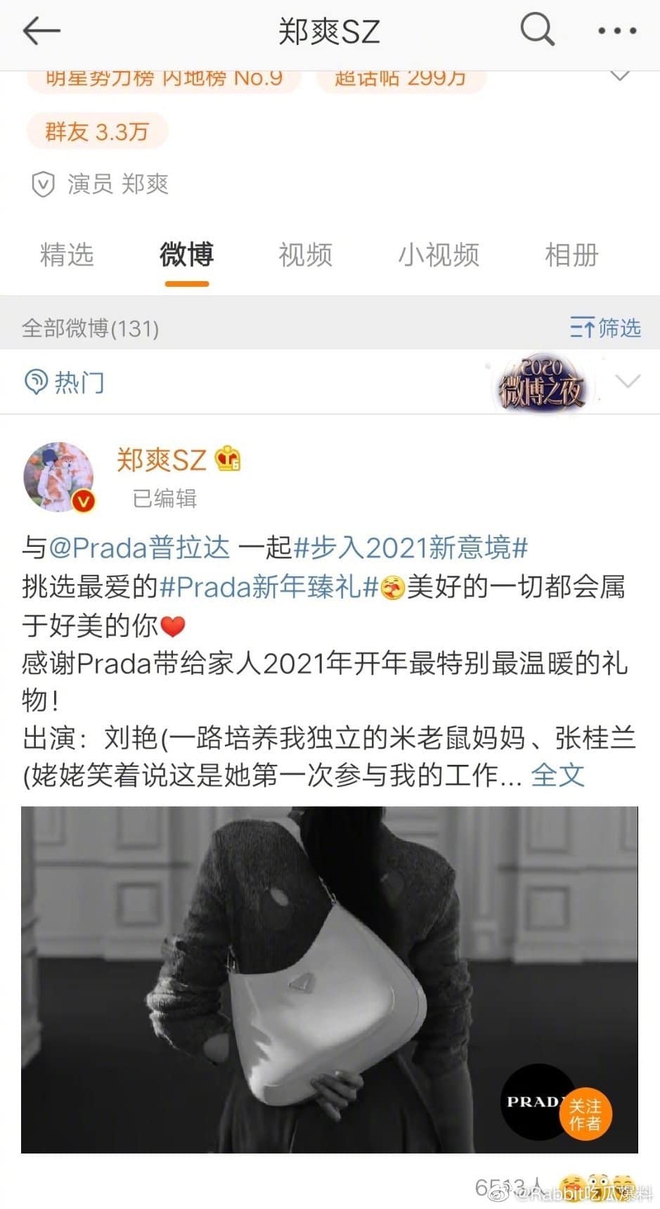Switch to the 精选 tab
The height and width of the screenshot is (1209, 660).
(x=67, y=255)
